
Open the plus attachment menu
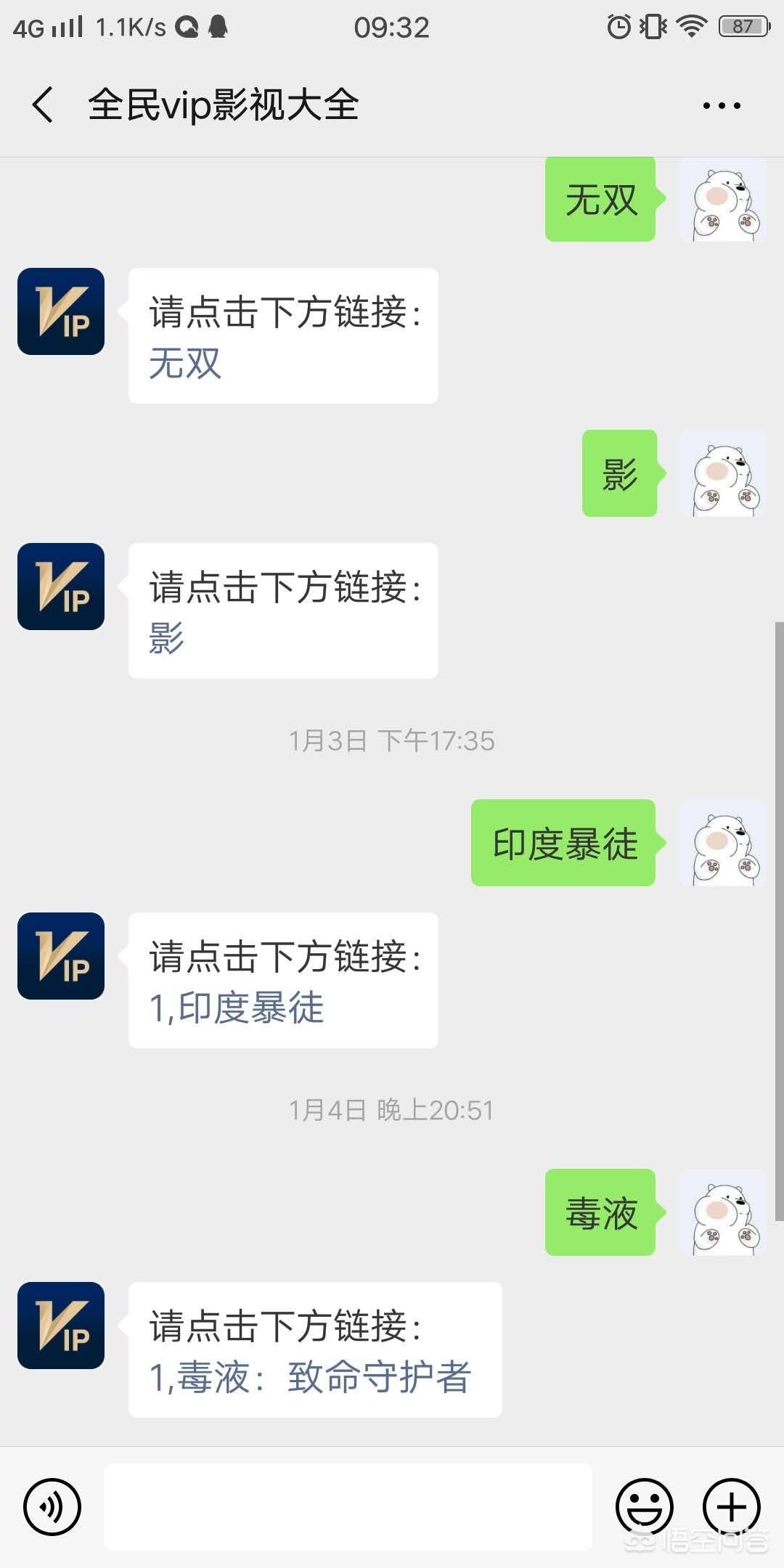732,1507
